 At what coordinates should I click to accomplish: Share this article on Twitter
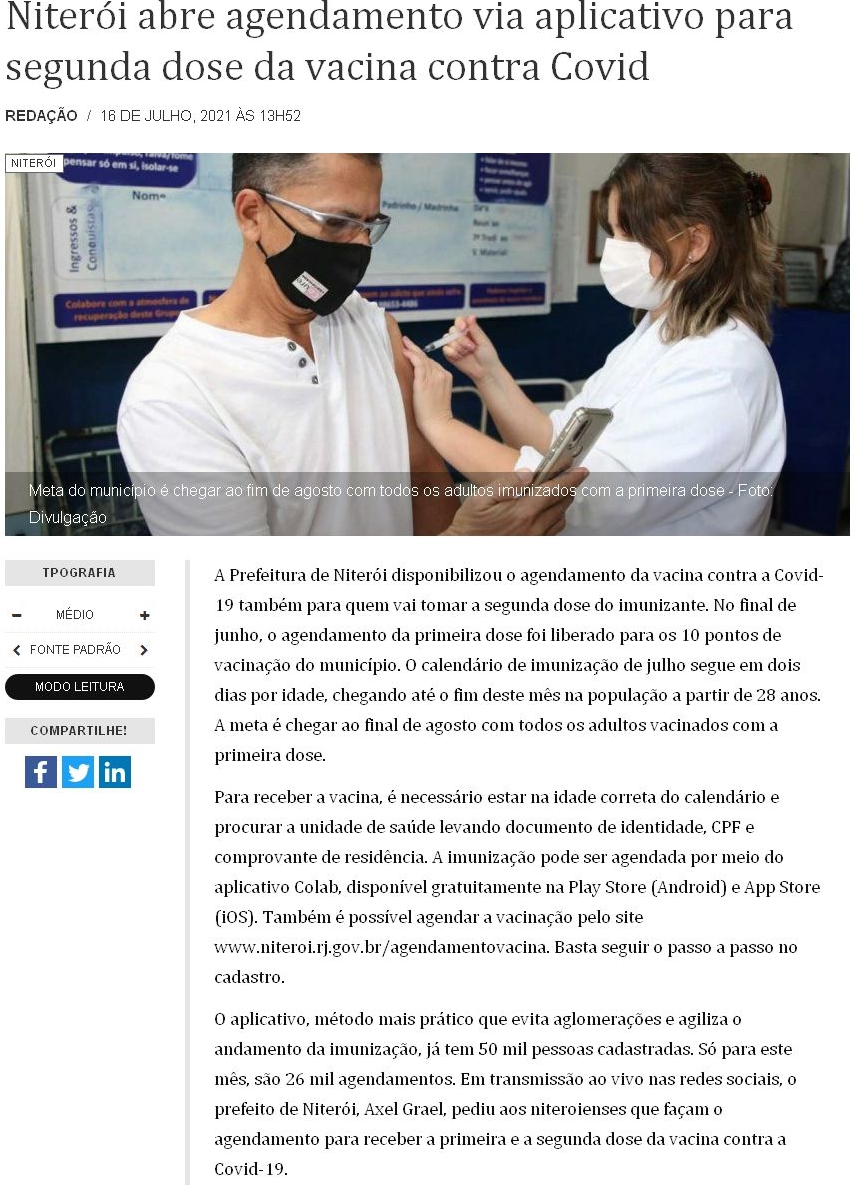click(78, 772)
